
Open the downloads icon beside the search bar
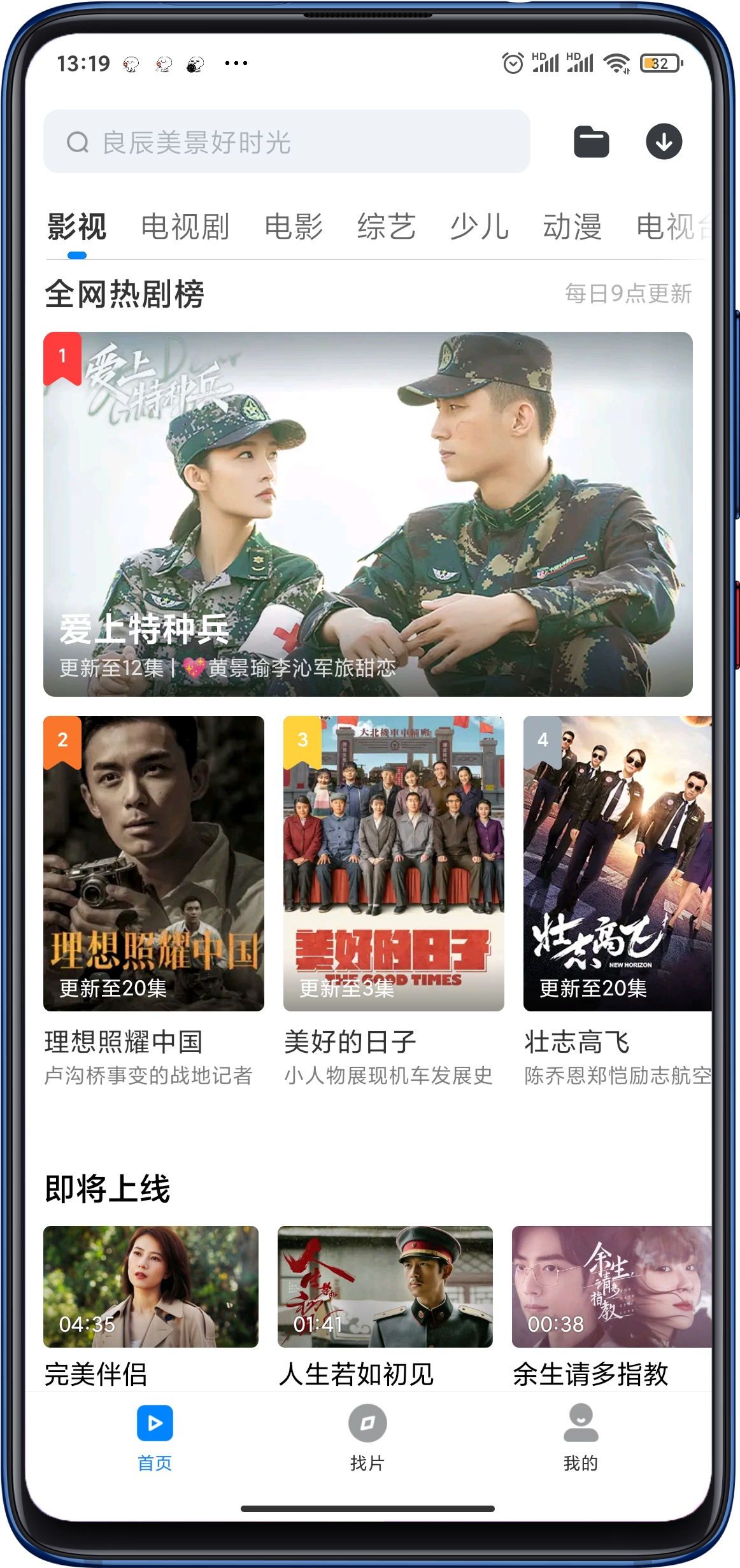pos(664,141)
